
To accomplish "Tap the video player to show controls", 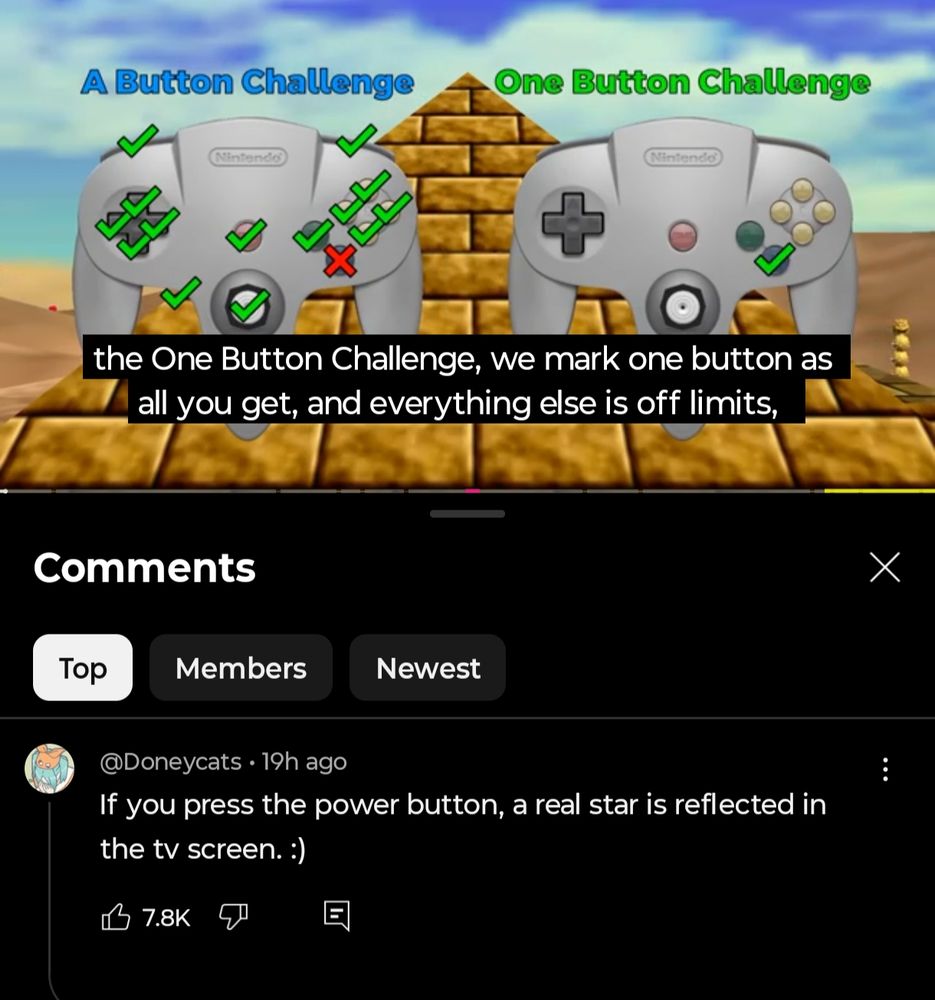I will click(x=467, y=240).
